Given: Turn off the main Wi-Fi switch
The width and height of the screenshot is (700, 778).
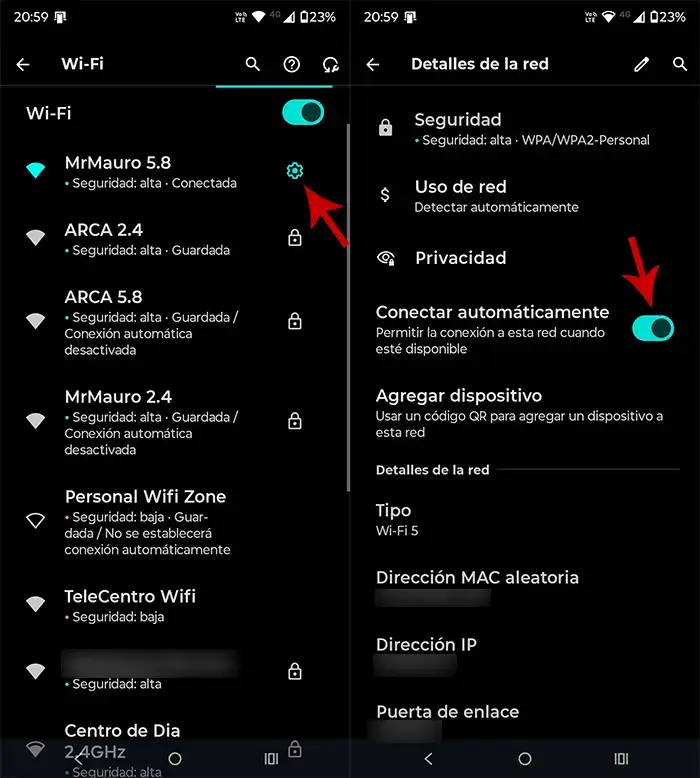Looking at the screenshot, I should click(x=303, y=112).
